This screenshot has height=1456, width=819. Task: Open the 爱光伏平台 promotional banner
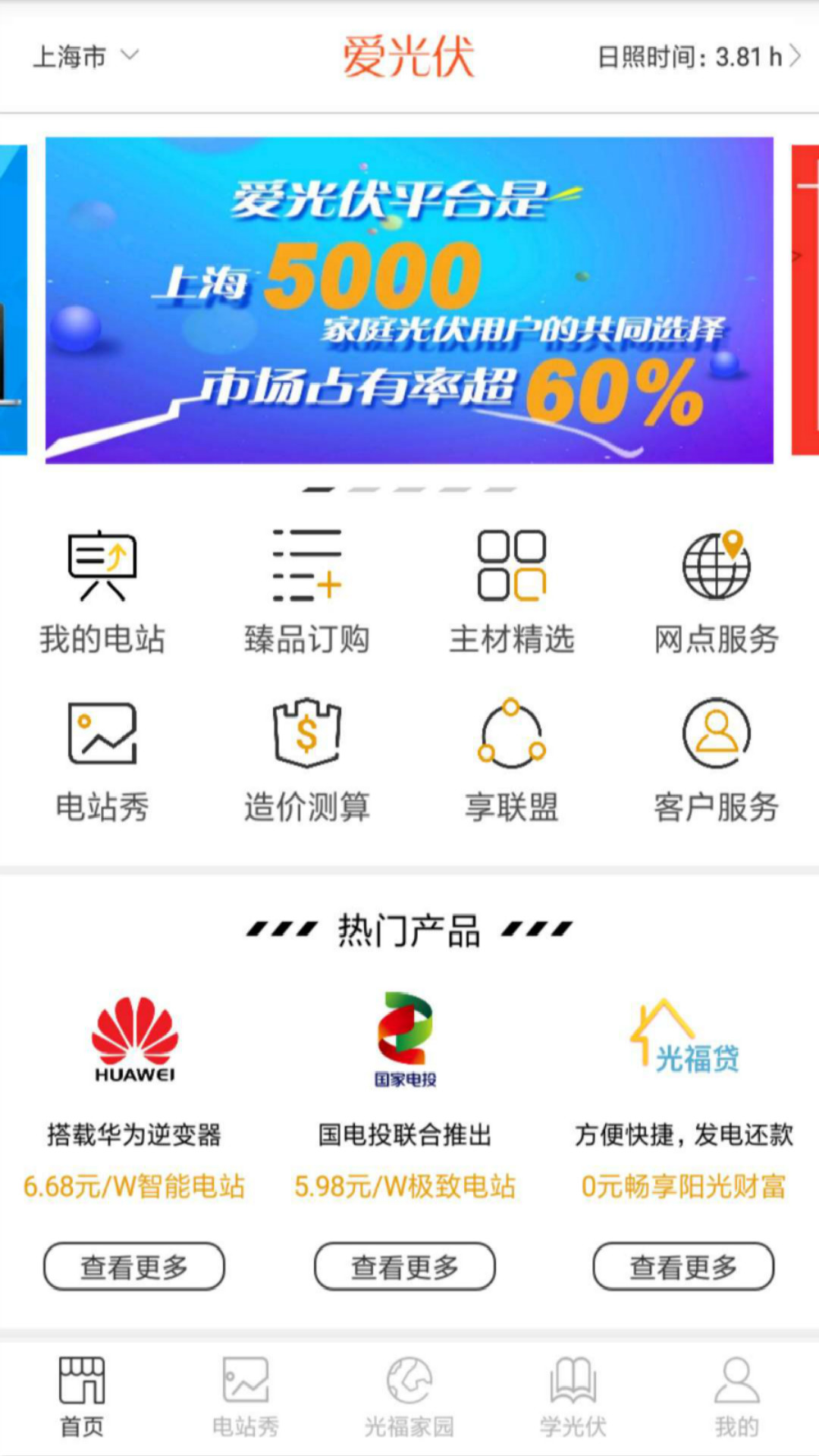pos(409,300)
